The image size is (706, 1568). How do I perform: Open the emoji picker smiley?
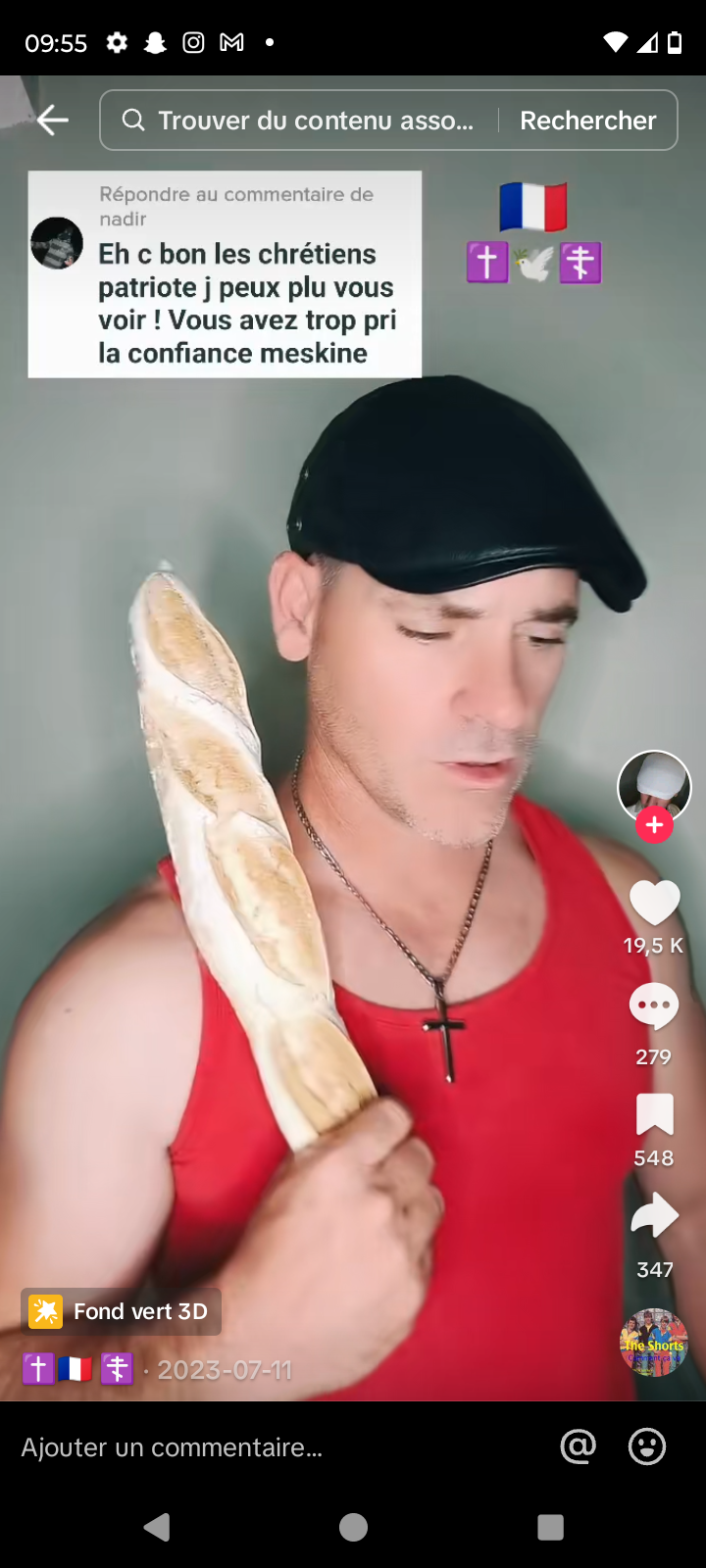647,1447
